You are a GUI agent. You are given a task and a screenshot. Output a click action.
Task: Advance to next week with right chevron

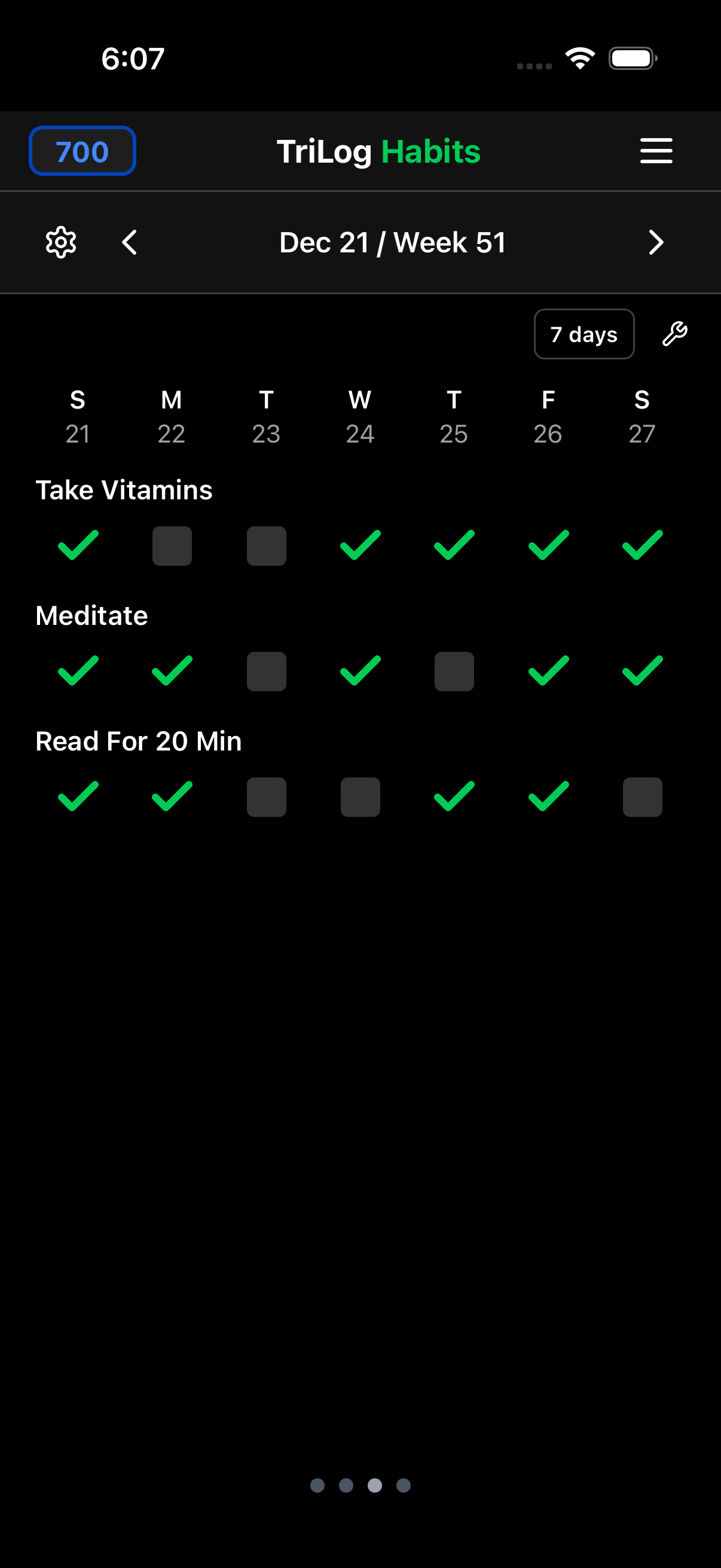coord(656,242)
